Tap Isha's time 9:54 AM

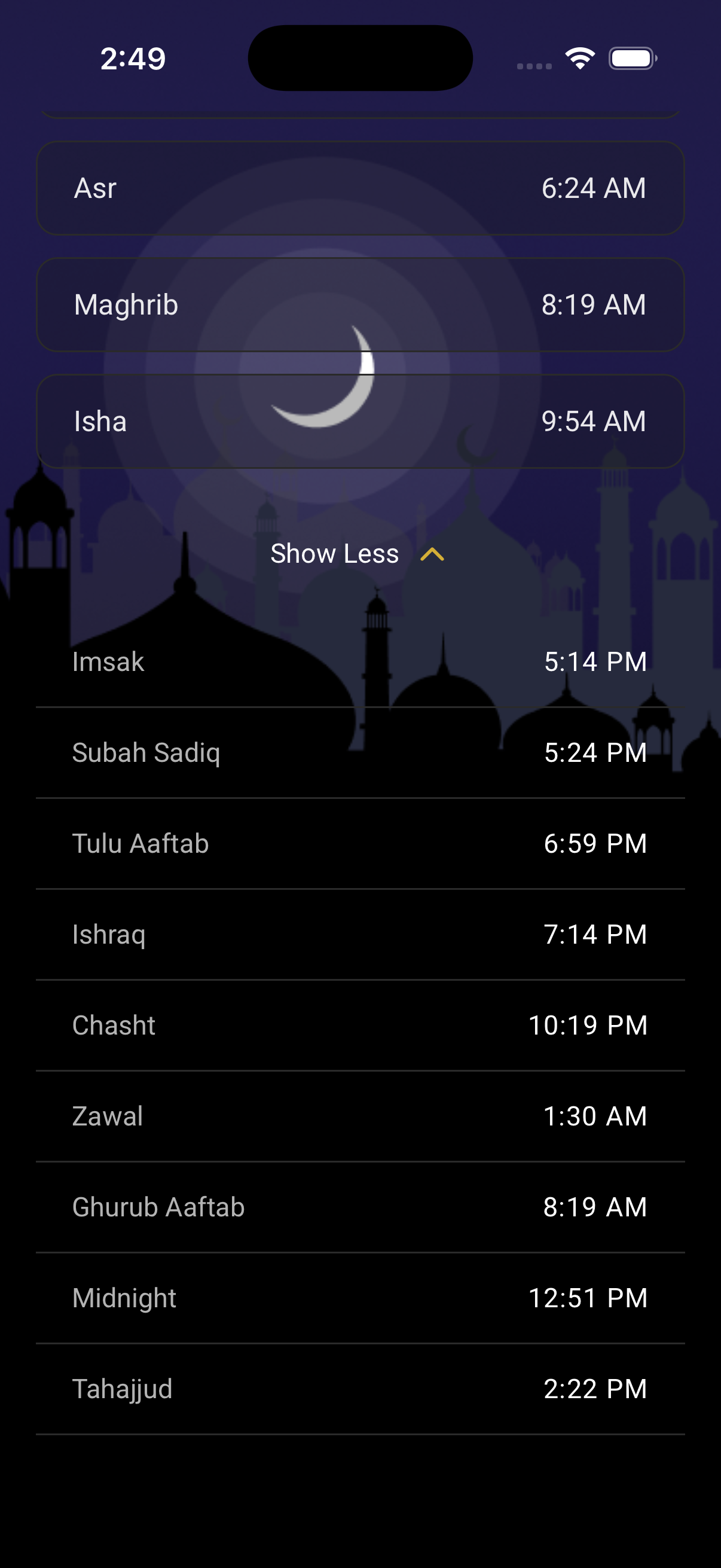pos(593,420)
